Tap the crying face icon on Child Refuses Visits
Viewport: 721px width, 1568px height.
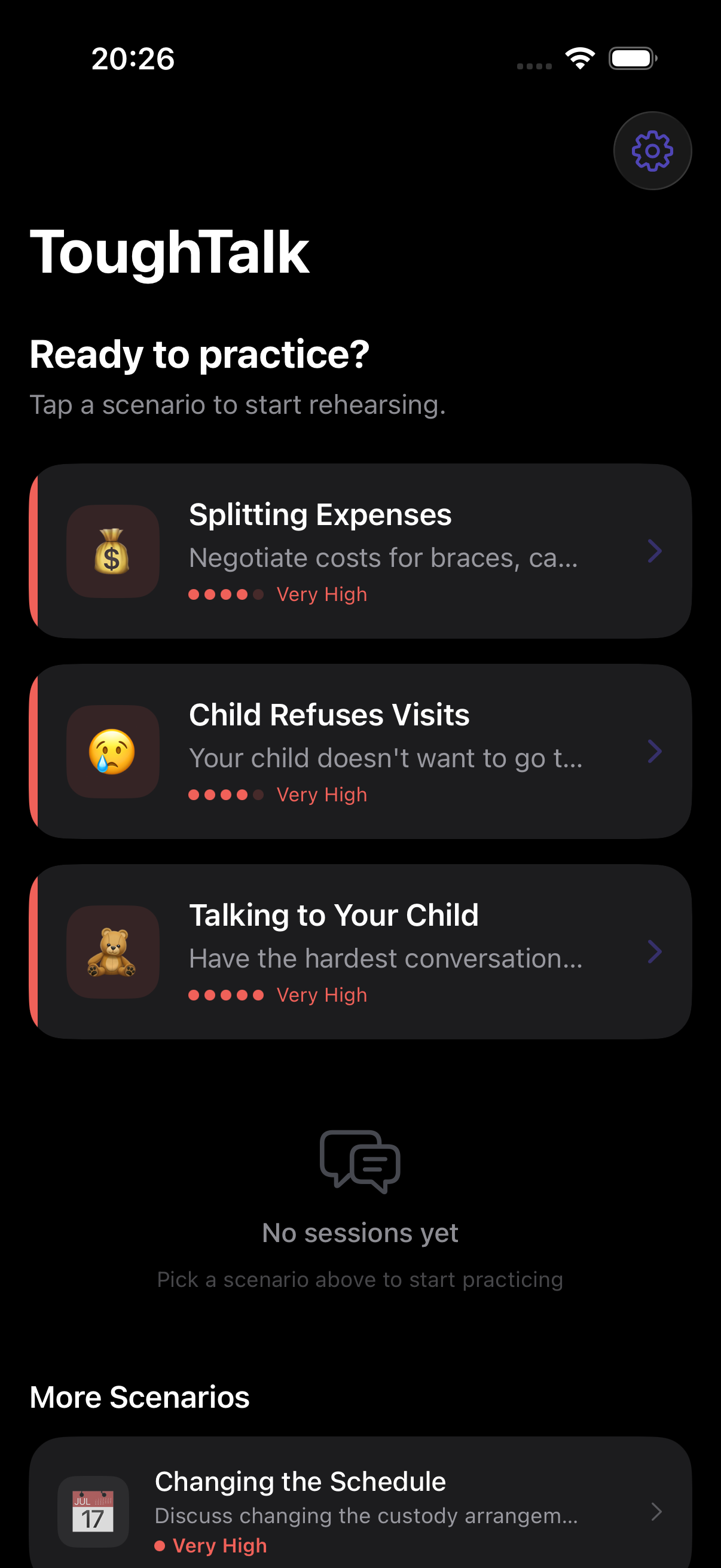tap(112, 752)
